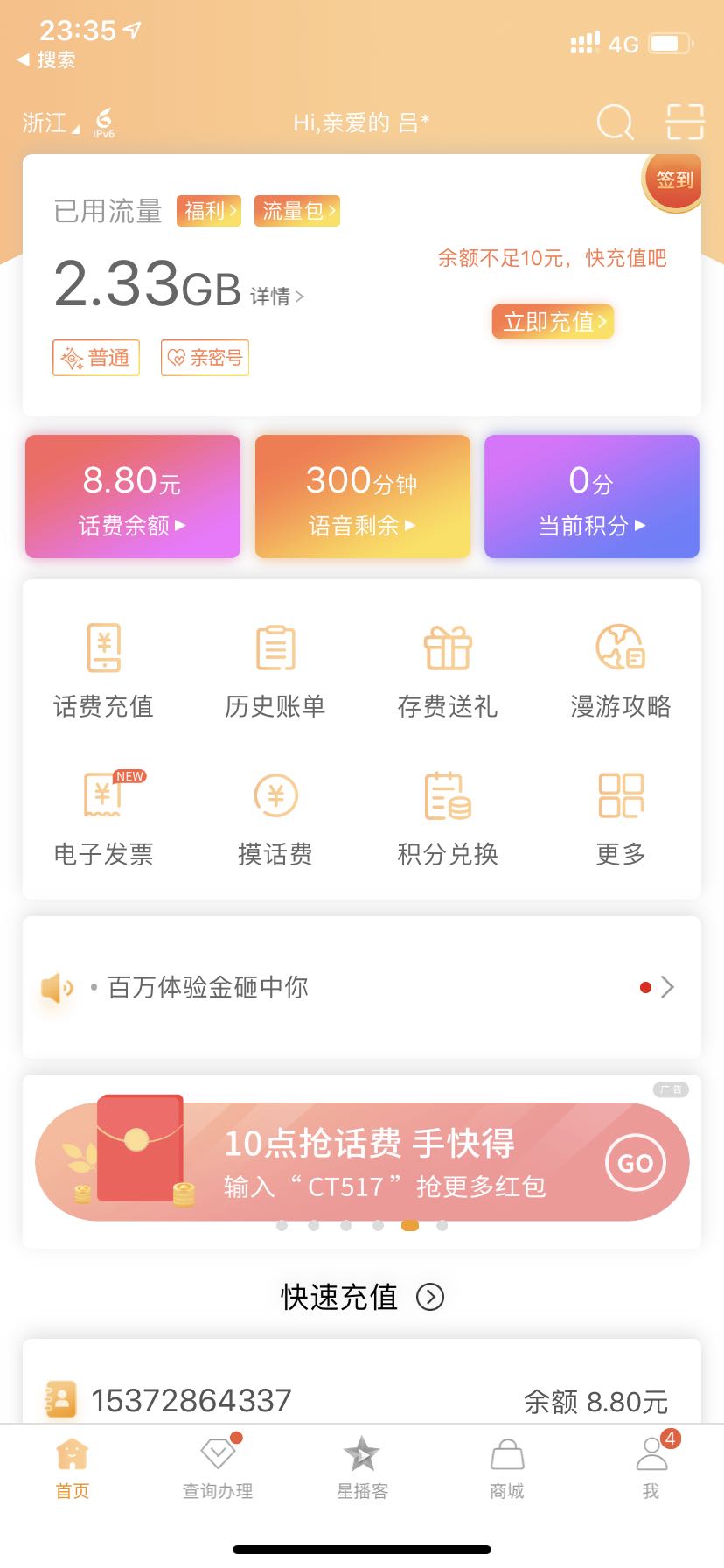The height and width of the screenshot is (1568, 724).
Task: Open the 当前积分 points card
Action: click(591, 497)
